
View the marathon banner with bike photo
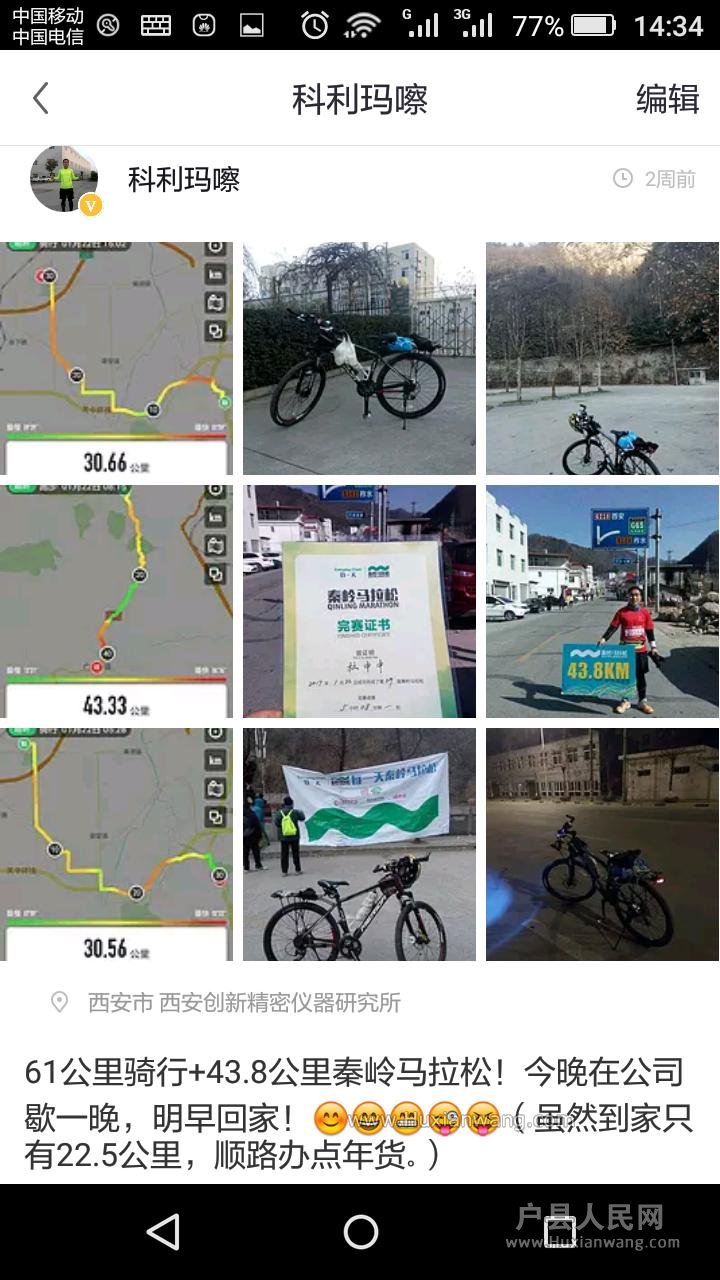point(359,844)
